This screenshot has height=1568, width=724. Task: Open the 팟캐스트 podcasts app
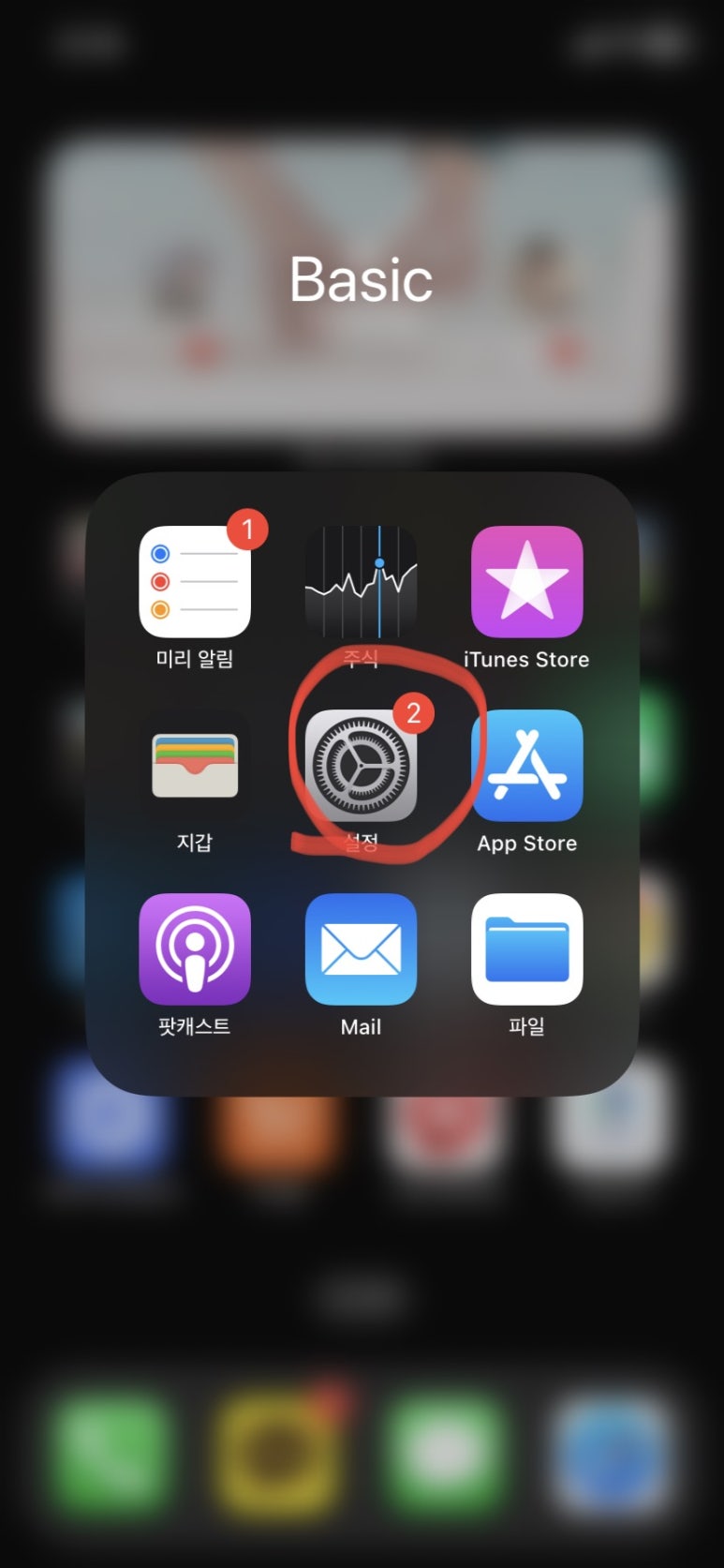click(195, 948)
